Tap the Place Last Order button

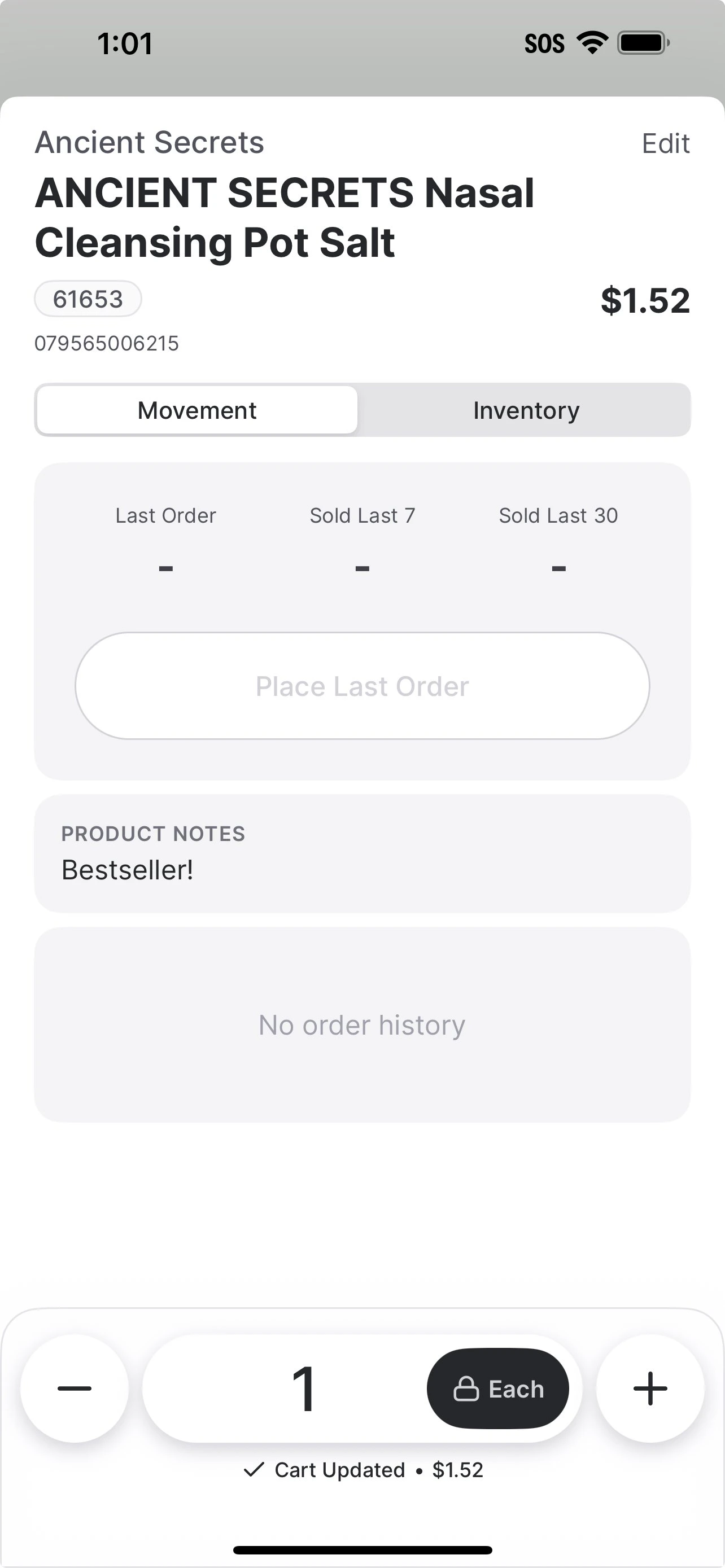click(x=362, y=685)
